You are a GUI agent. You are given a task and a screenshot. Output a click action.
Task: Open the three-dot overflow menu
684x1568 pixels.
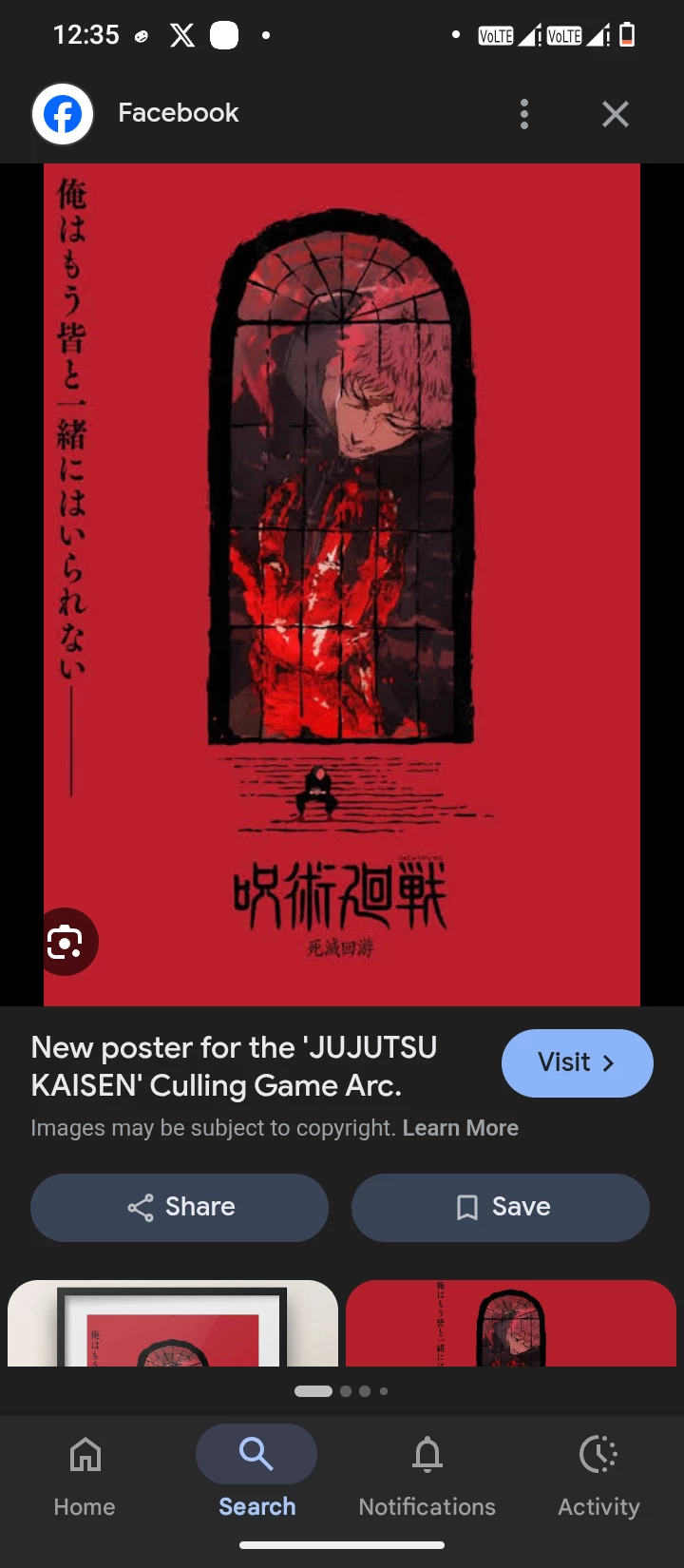[524, 114]
